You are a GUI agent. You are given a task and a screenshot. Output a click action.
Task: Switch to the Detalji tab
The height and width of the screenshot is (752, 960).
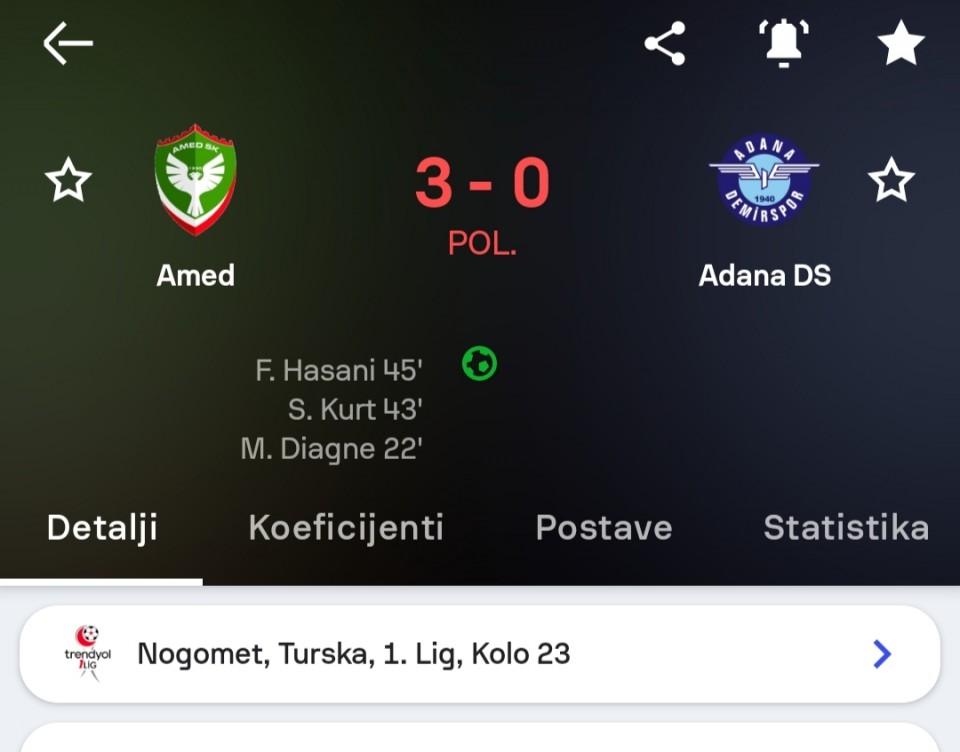(x=102, y=528)
